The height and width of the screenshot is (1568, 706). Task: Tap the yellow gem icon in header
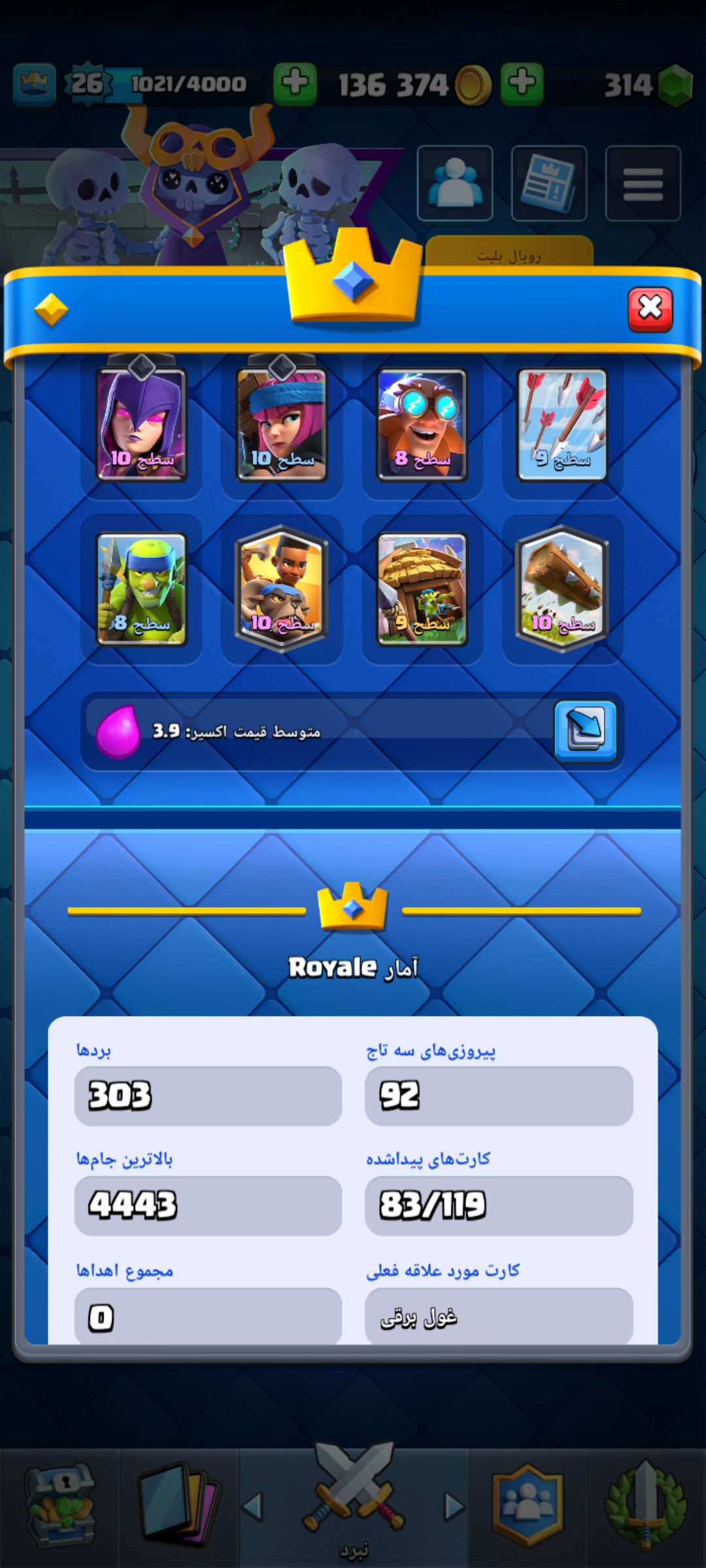pos(52,310)
